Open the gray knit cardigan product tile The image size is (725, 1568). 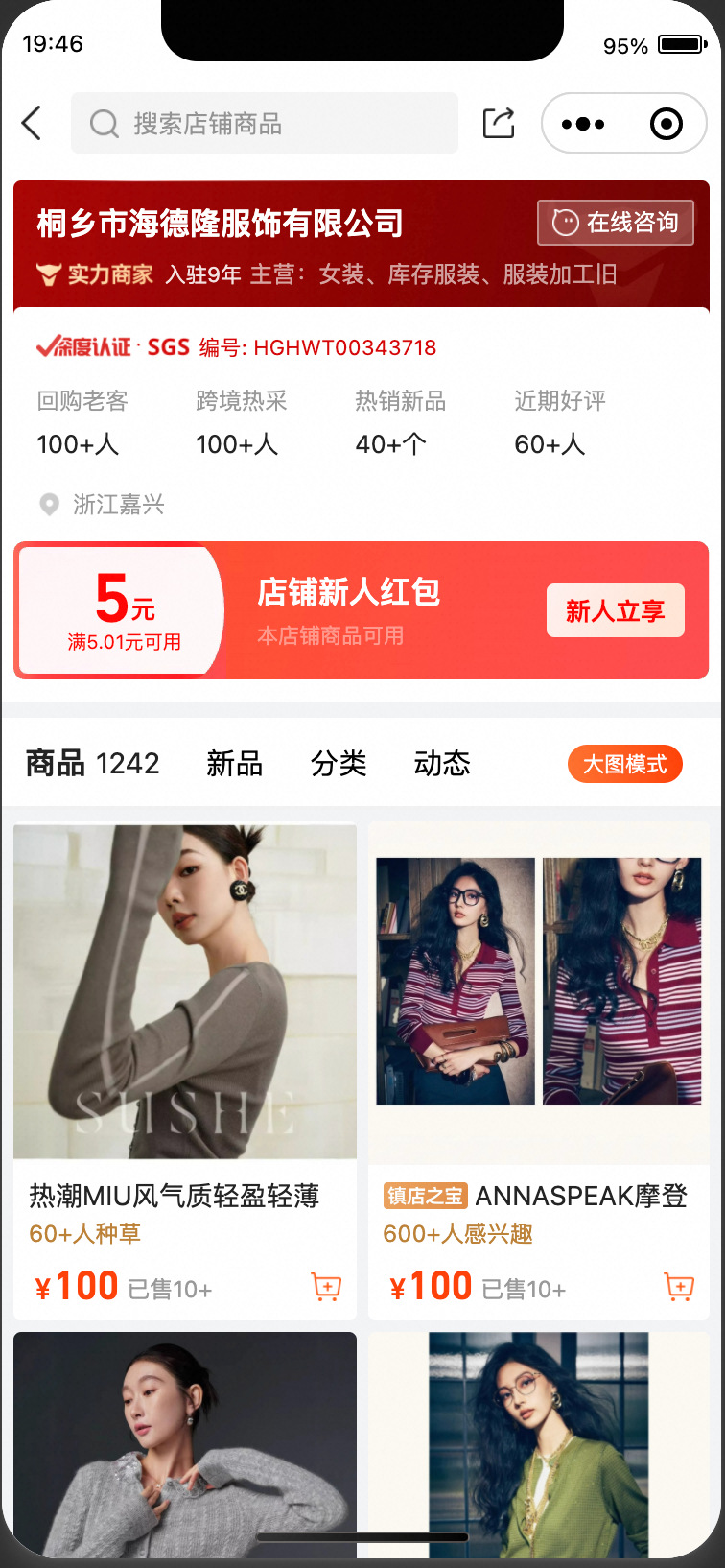coord(185,1444)
